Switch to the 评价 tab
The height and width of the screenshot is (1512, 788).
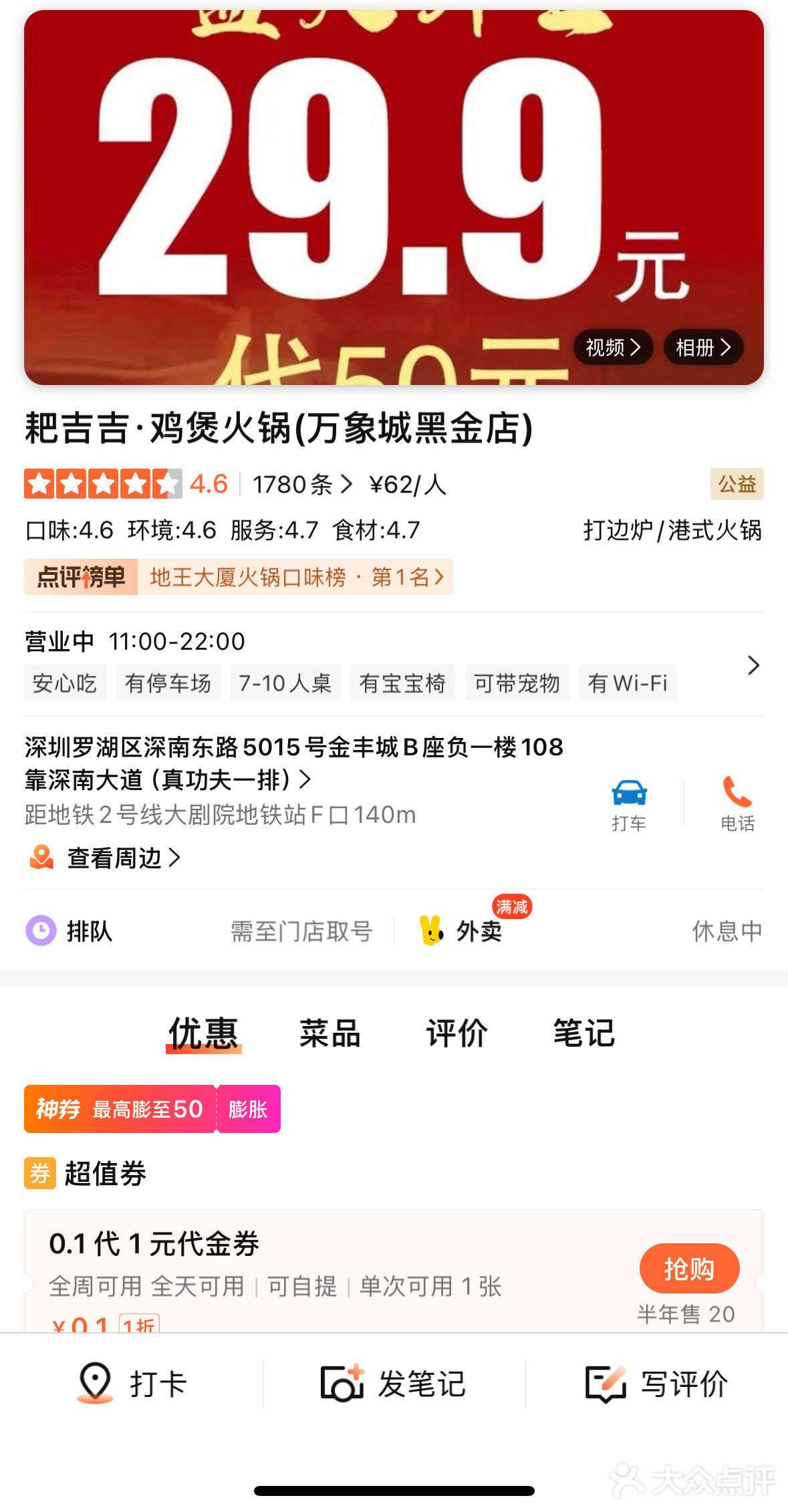(x=457, y=1033)
